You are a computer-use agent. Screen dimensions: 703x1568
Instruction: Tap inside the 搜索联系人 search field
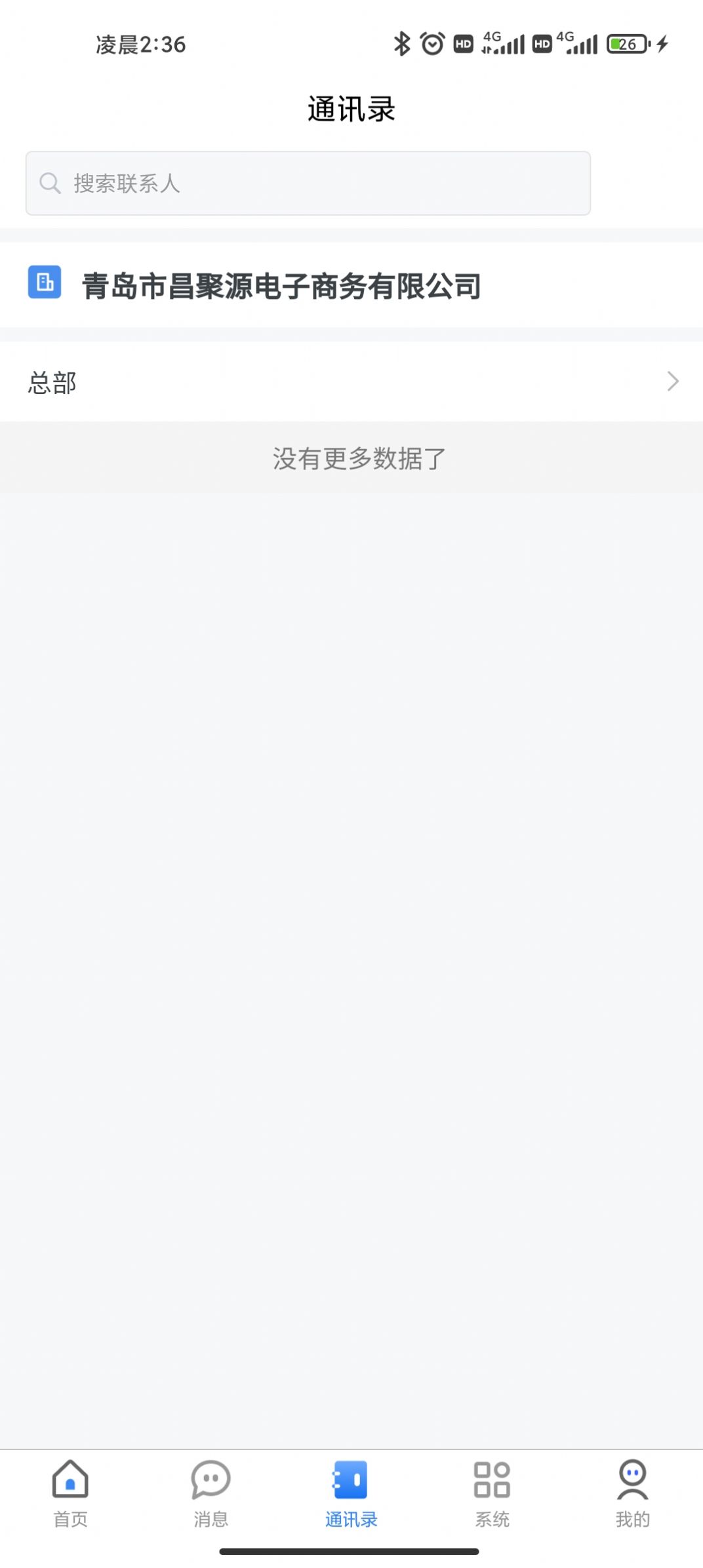click(308, 182)
